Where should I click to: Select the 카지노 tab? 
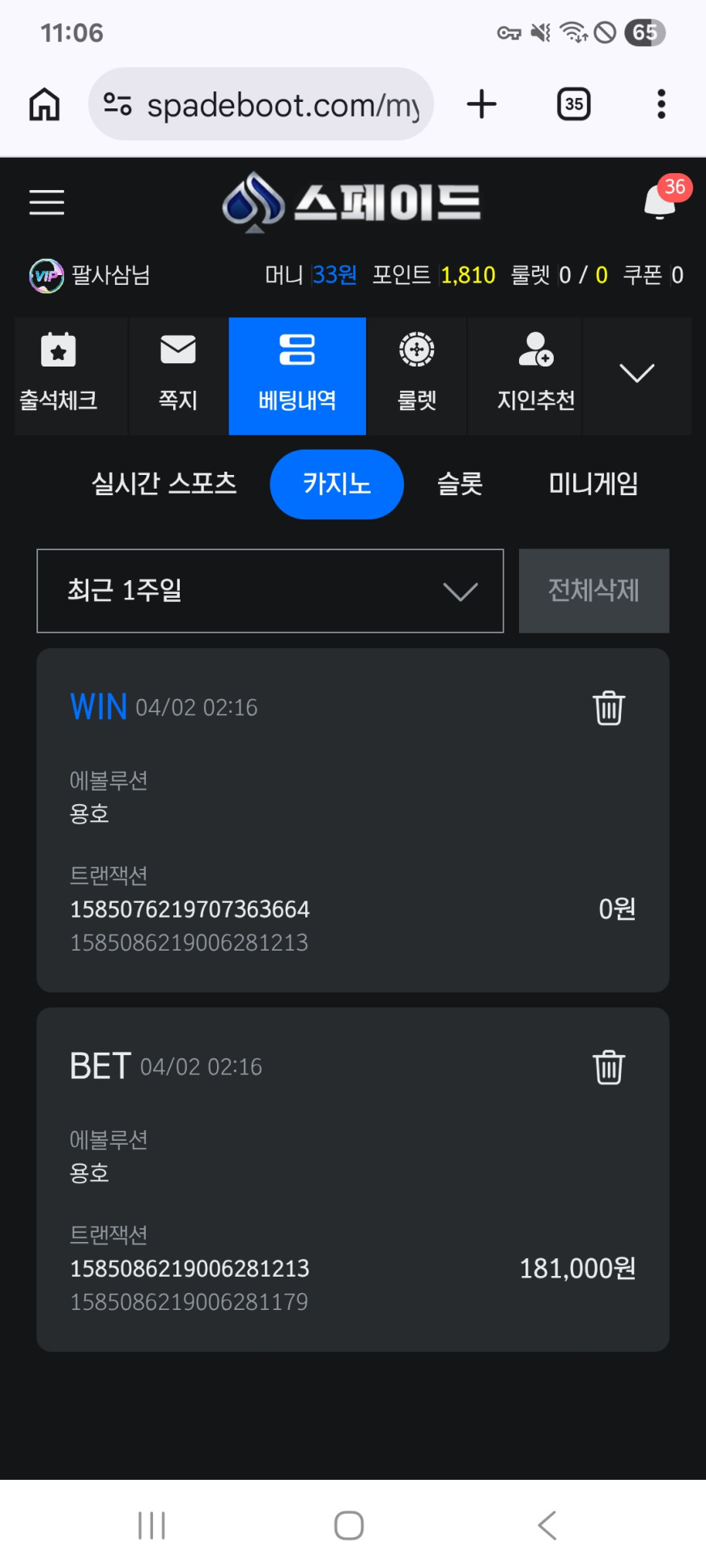tap(337, 484)
